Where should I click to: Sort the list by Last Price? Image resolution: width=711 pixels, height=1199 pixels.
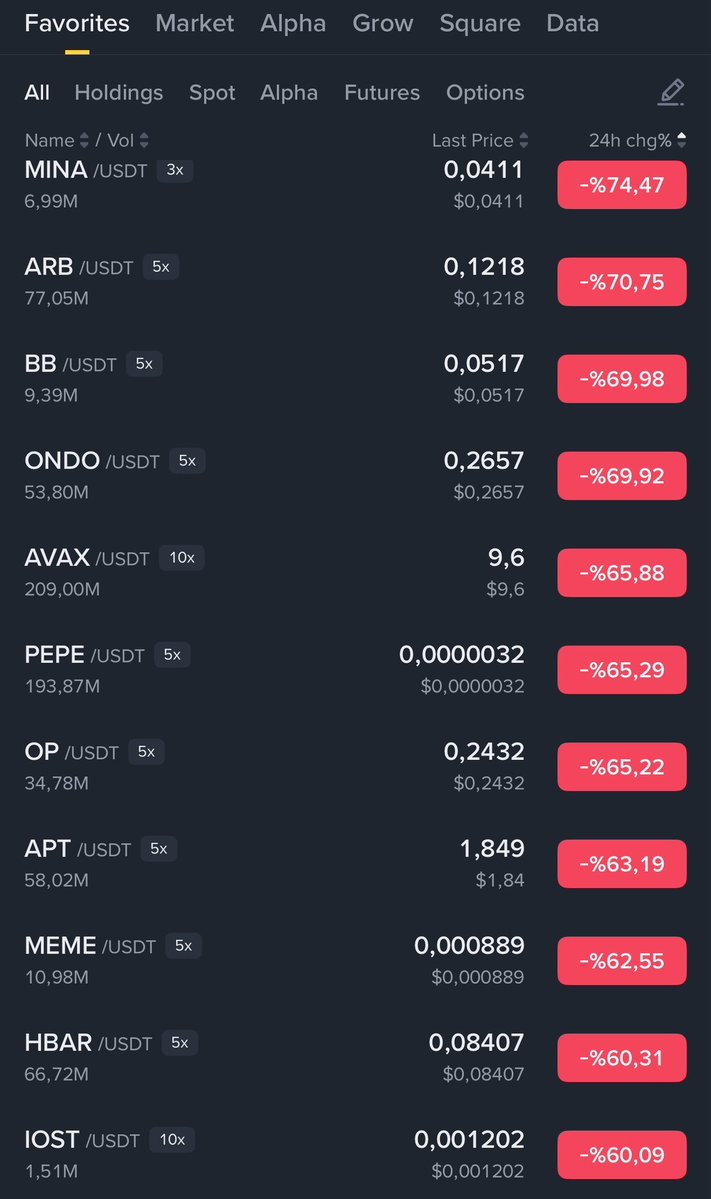point(480,141)
